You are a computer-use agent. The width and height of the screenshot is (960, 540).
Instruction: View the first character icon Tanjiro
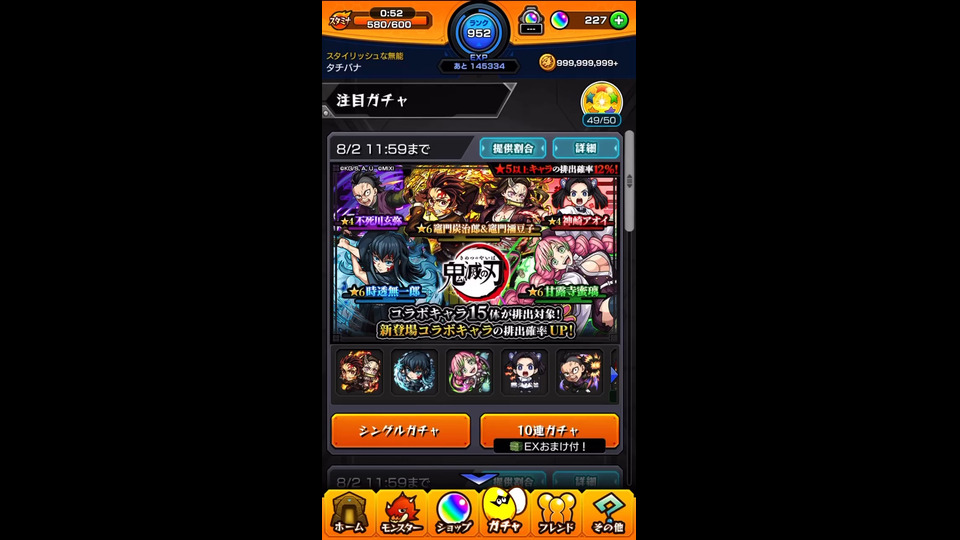(x=359, y=371)
